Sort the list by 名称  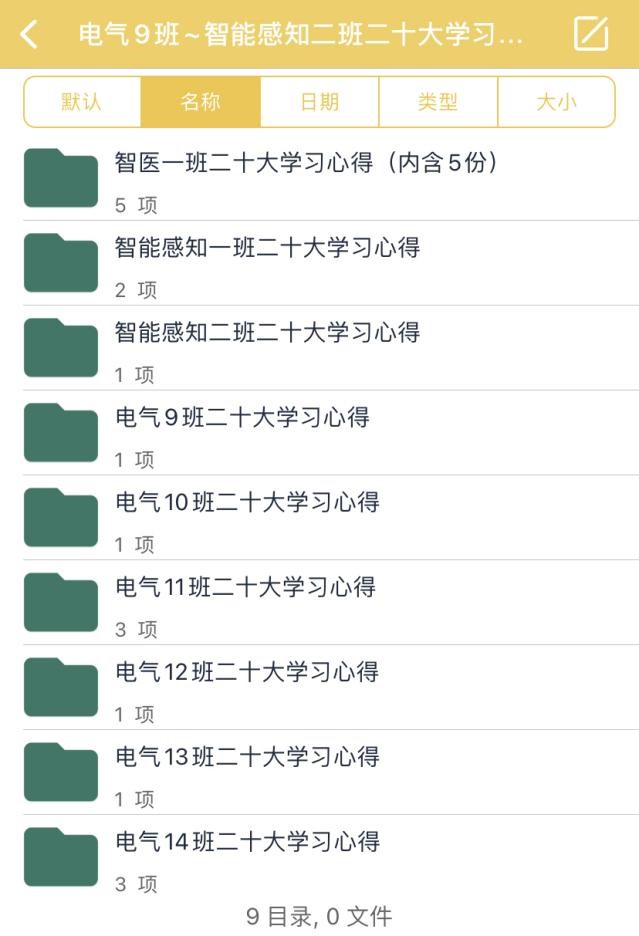tap(200, 102)
